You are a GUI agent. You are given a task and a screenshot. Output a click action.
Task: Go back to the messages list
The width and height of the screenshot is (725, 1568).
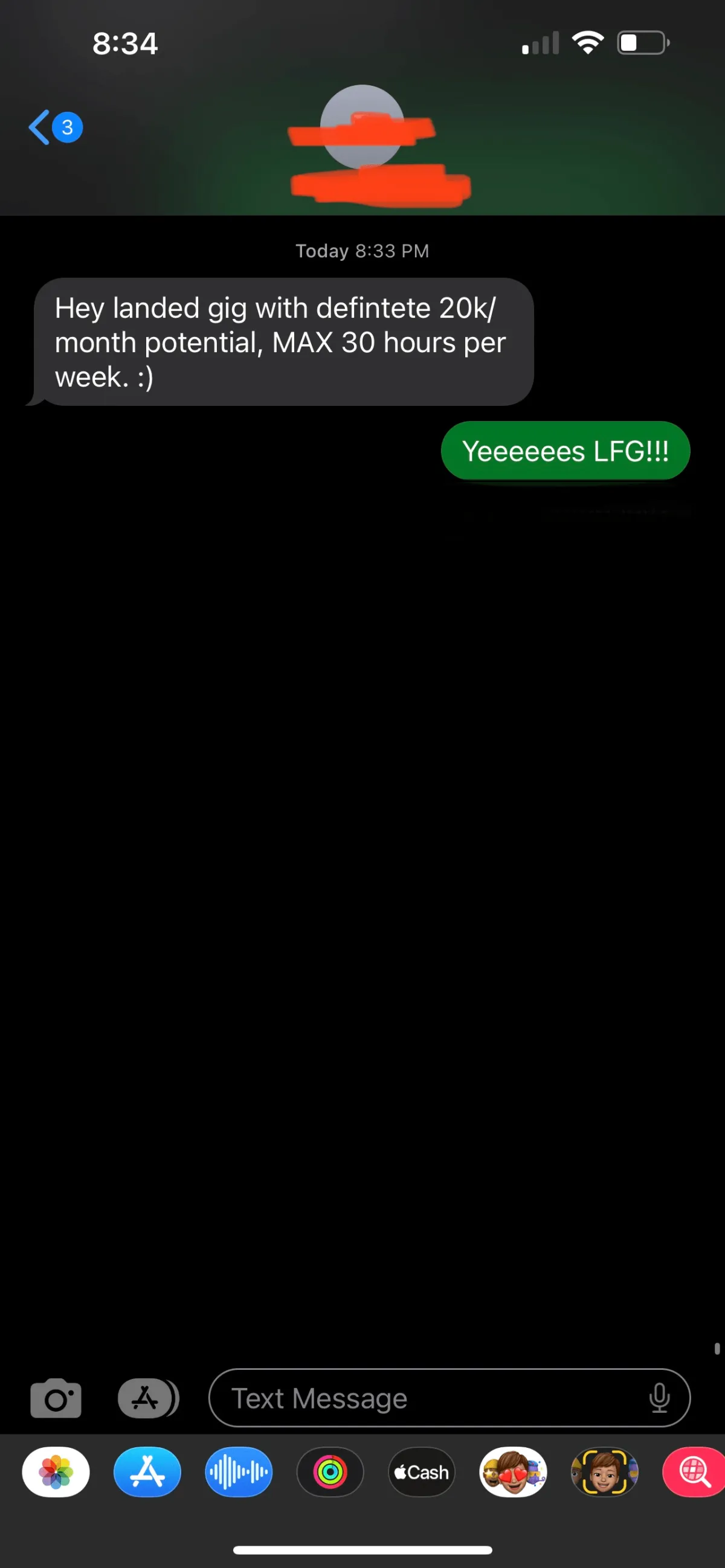(55, 127)
